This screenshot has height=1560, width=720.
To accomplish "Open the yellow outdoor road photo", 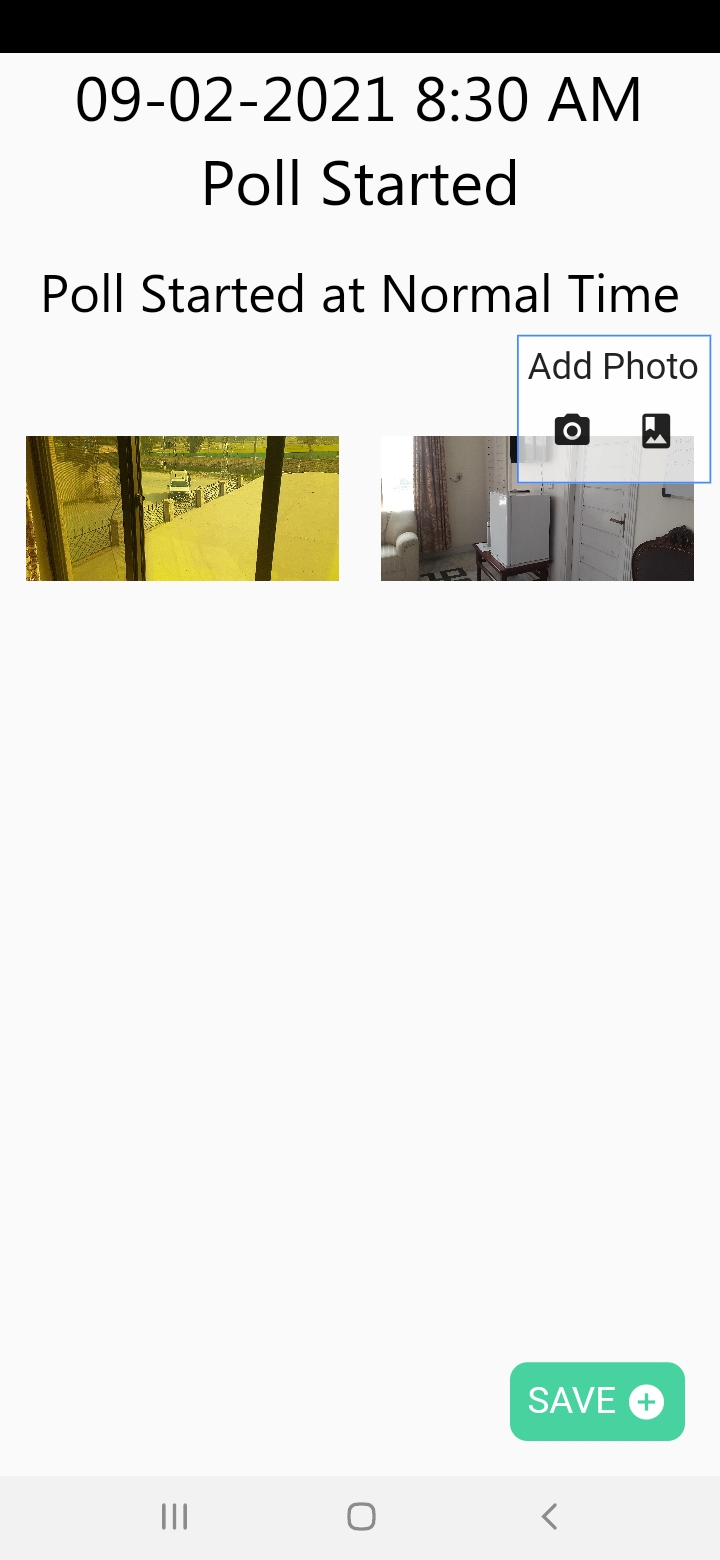I will [182, 508].
